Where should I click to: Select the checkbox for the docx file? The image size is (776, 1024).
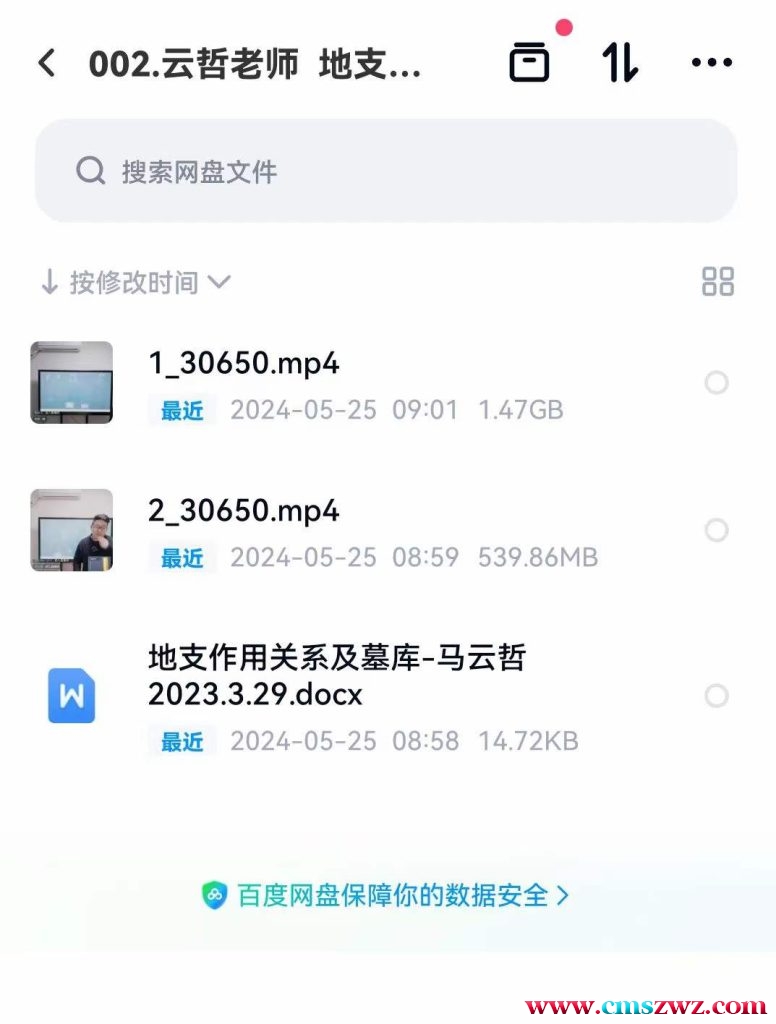point(716,696)
